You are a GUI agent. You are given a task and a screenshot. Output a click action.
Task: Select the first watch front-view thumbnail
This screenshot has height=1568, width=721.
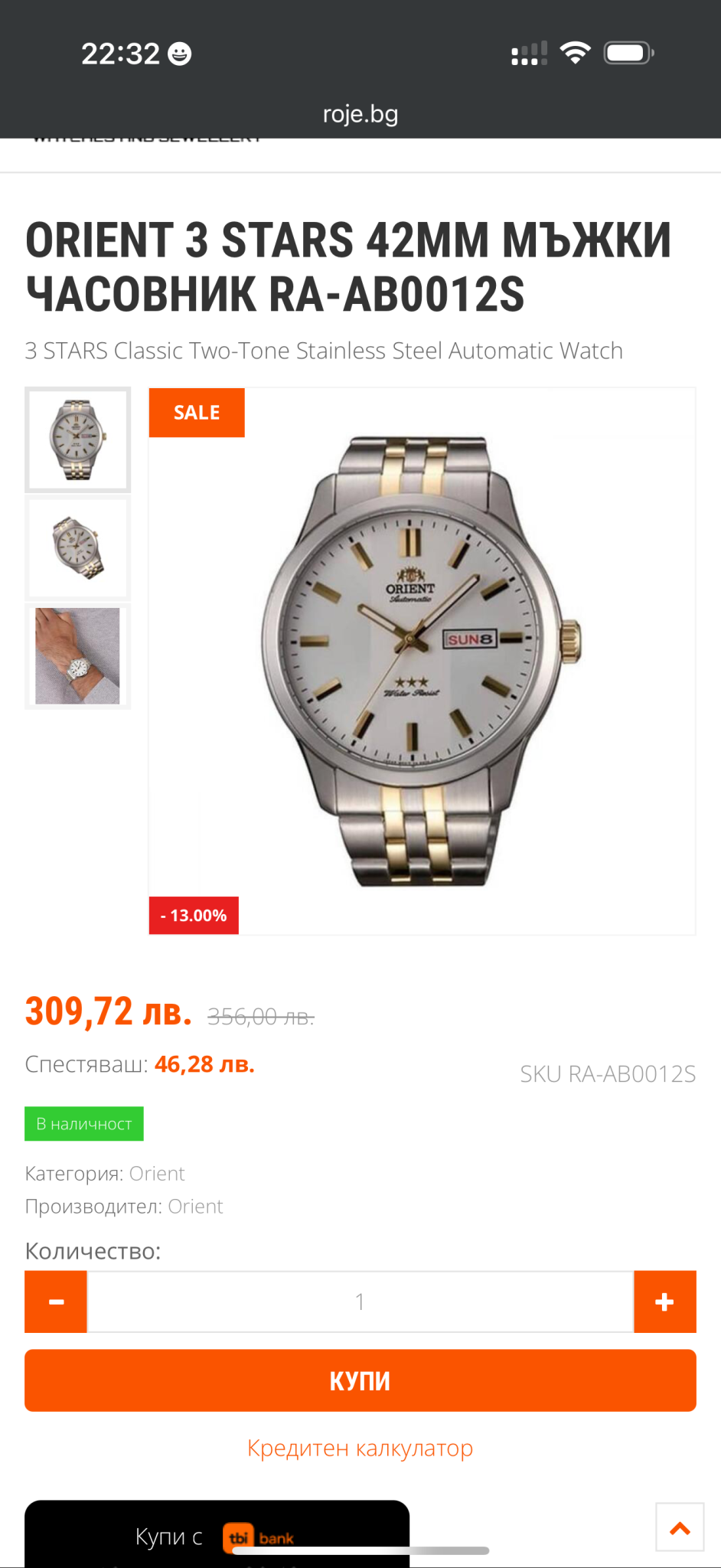coord(77,439)
